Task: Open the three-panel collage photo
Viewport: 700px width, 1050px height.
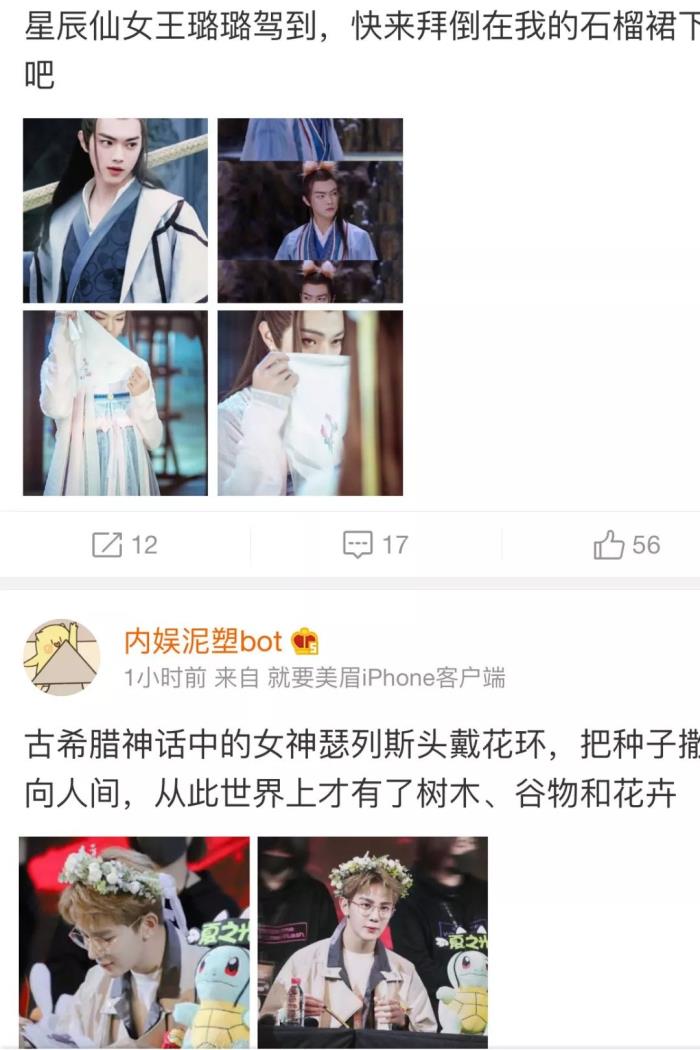Action: (310, 210)
